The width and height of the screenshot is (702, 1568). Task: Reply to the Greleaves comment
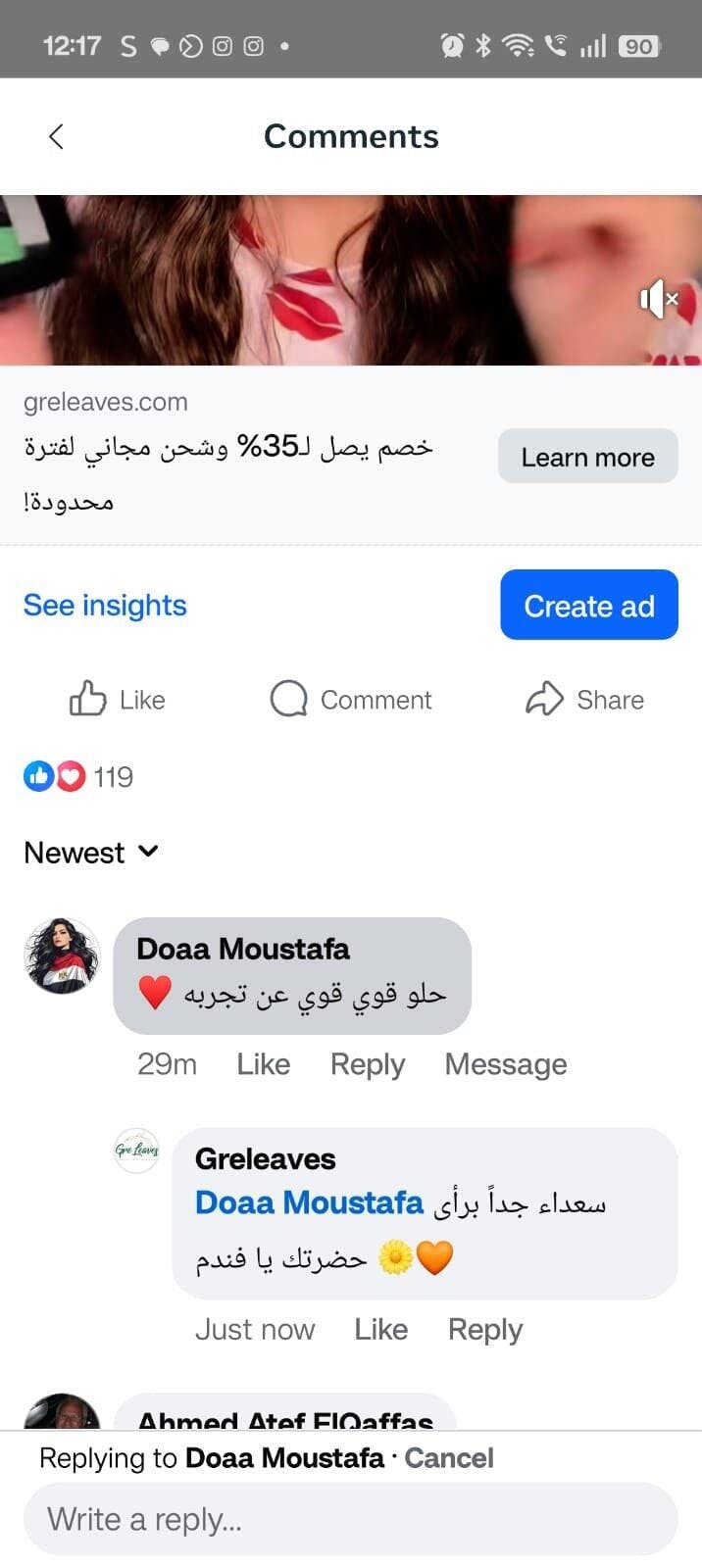[x=484, y=1330]
